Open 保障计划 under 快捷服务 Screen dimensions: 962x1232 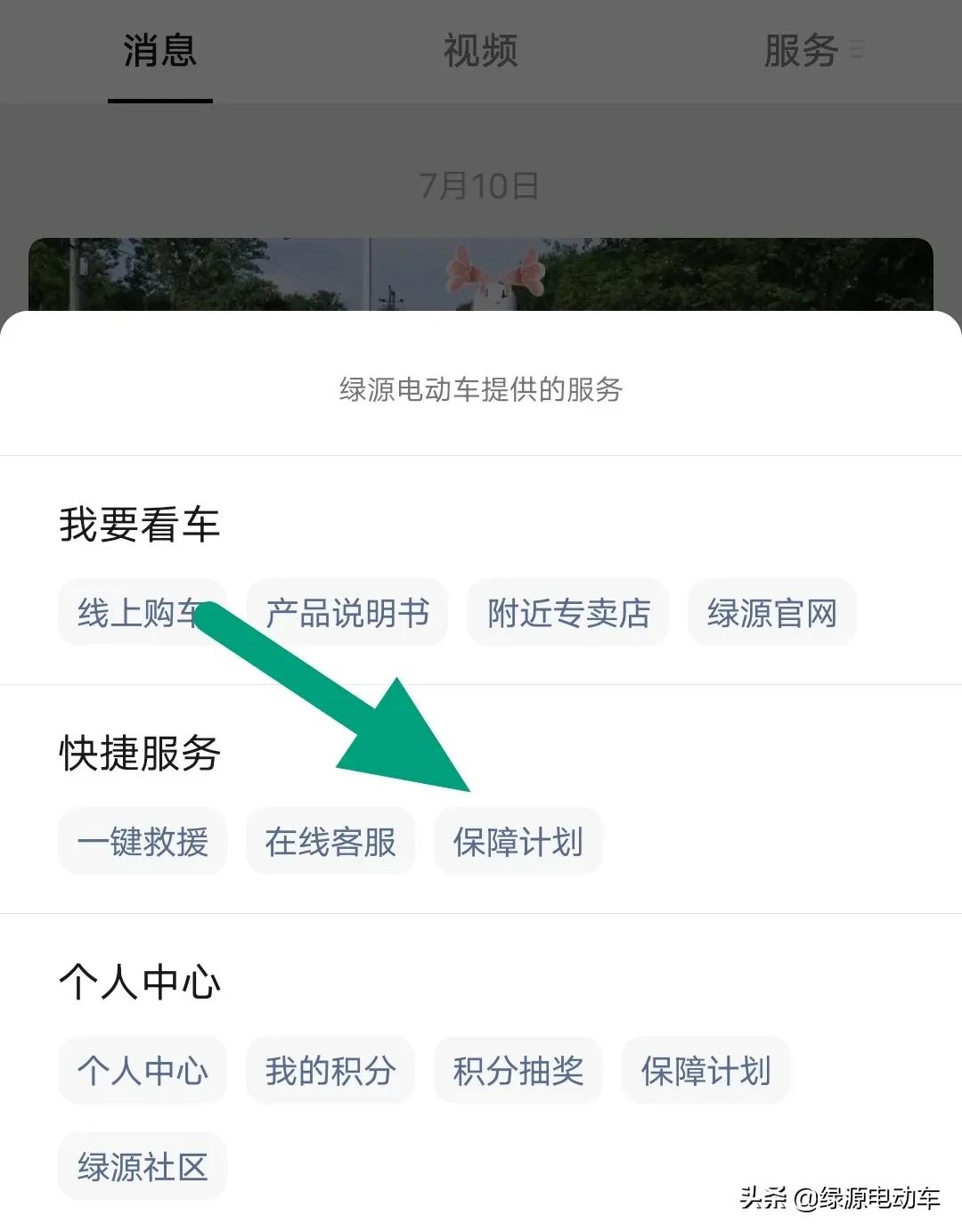pyautogui.click(x=518, y=841)
